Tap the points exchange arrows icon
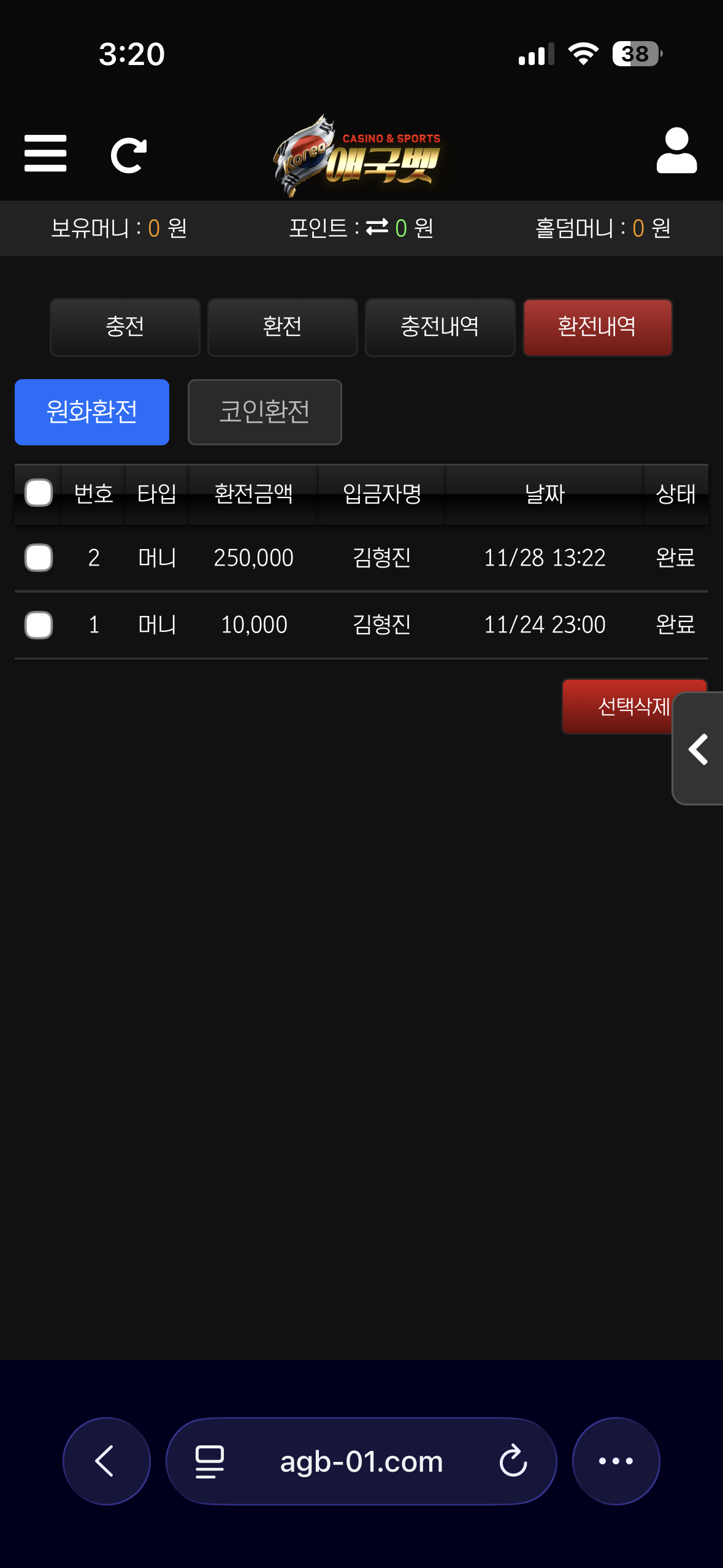 click(377, 228)
